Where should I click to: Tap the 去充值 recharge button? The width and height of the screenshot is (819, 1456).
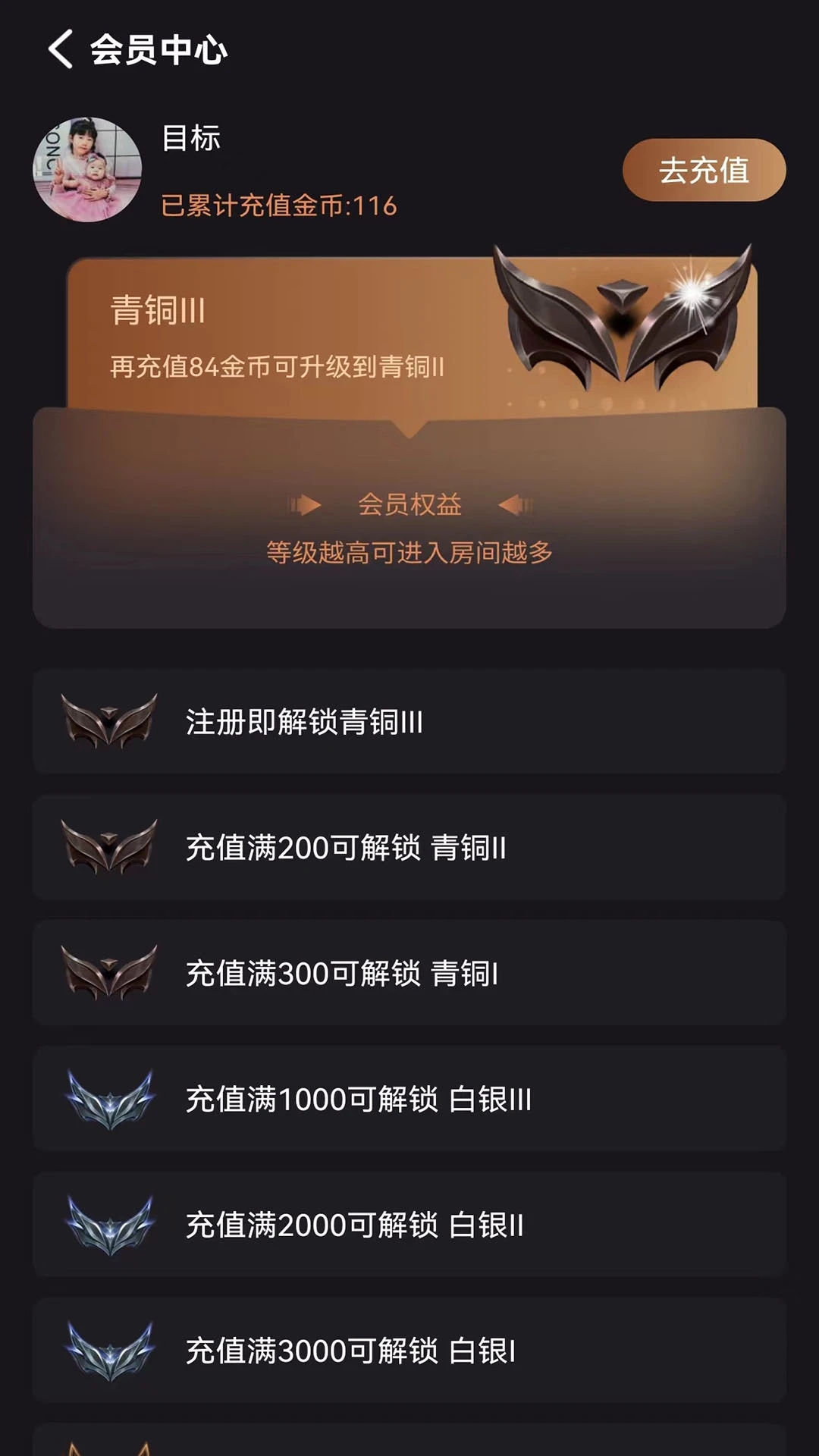point(704,170)
